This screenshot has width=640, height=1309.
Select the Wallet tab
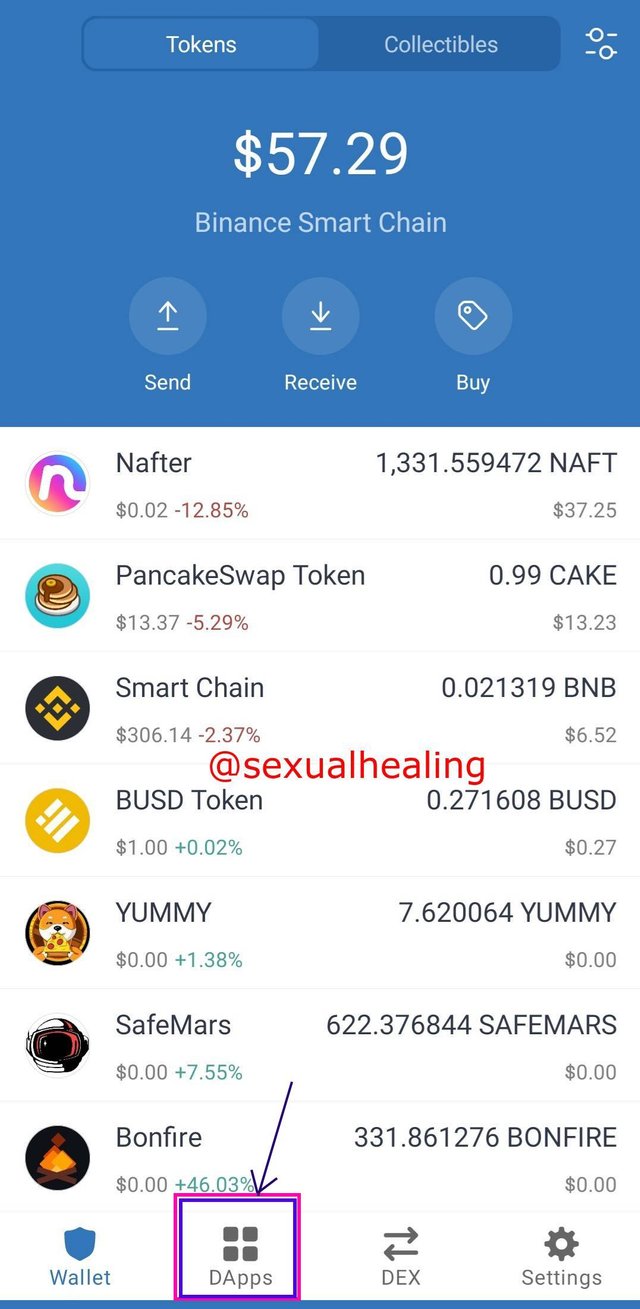(80, 1255)
